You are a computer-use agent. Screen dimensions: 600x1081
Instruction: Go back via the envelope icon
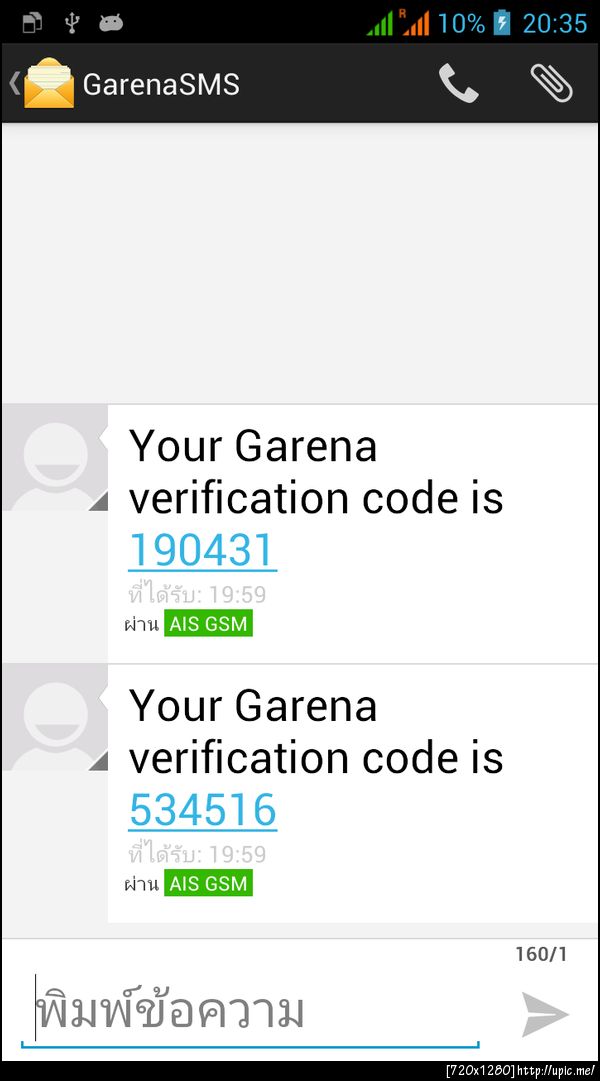coord(46,84)
